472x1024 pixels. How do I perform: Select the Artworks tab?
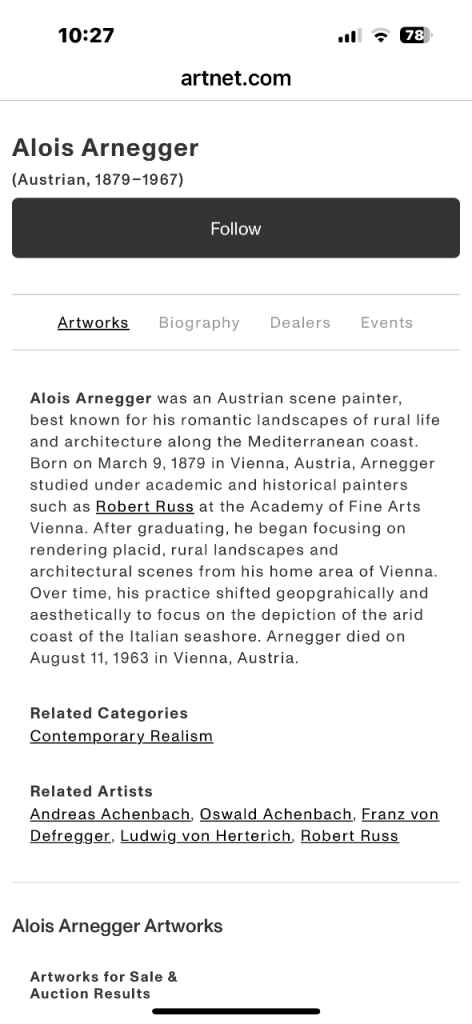(93, 323)
